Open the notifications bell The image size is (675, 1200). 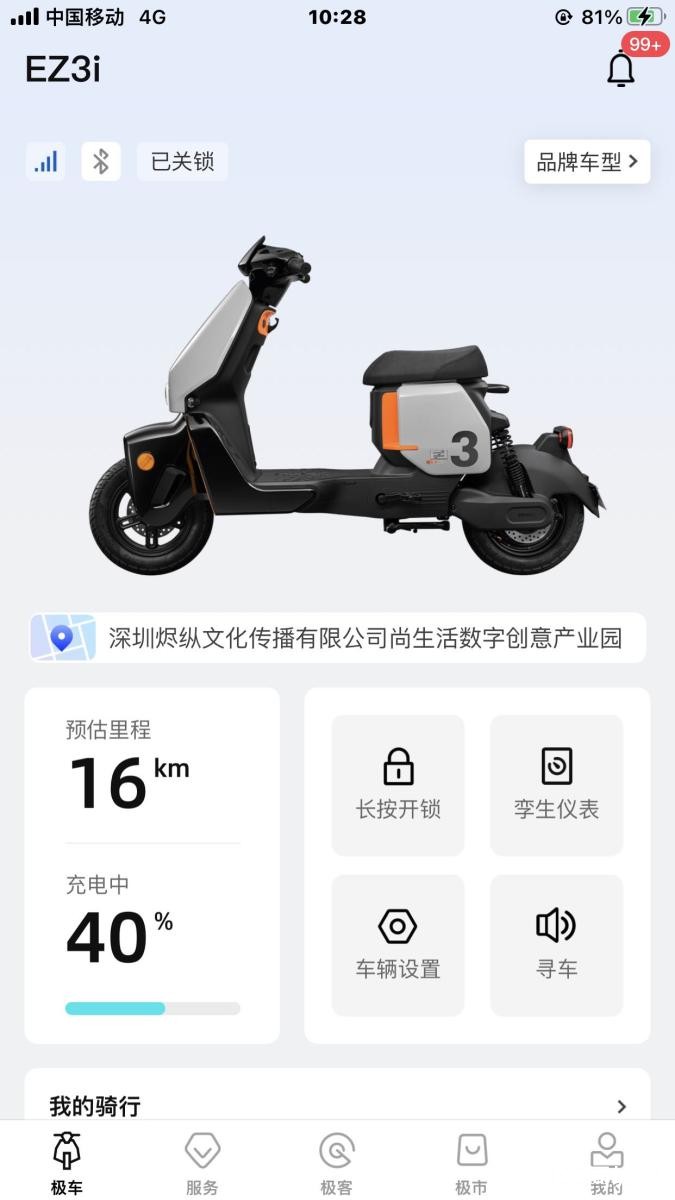pyautogui.click(x=621, y=69)
